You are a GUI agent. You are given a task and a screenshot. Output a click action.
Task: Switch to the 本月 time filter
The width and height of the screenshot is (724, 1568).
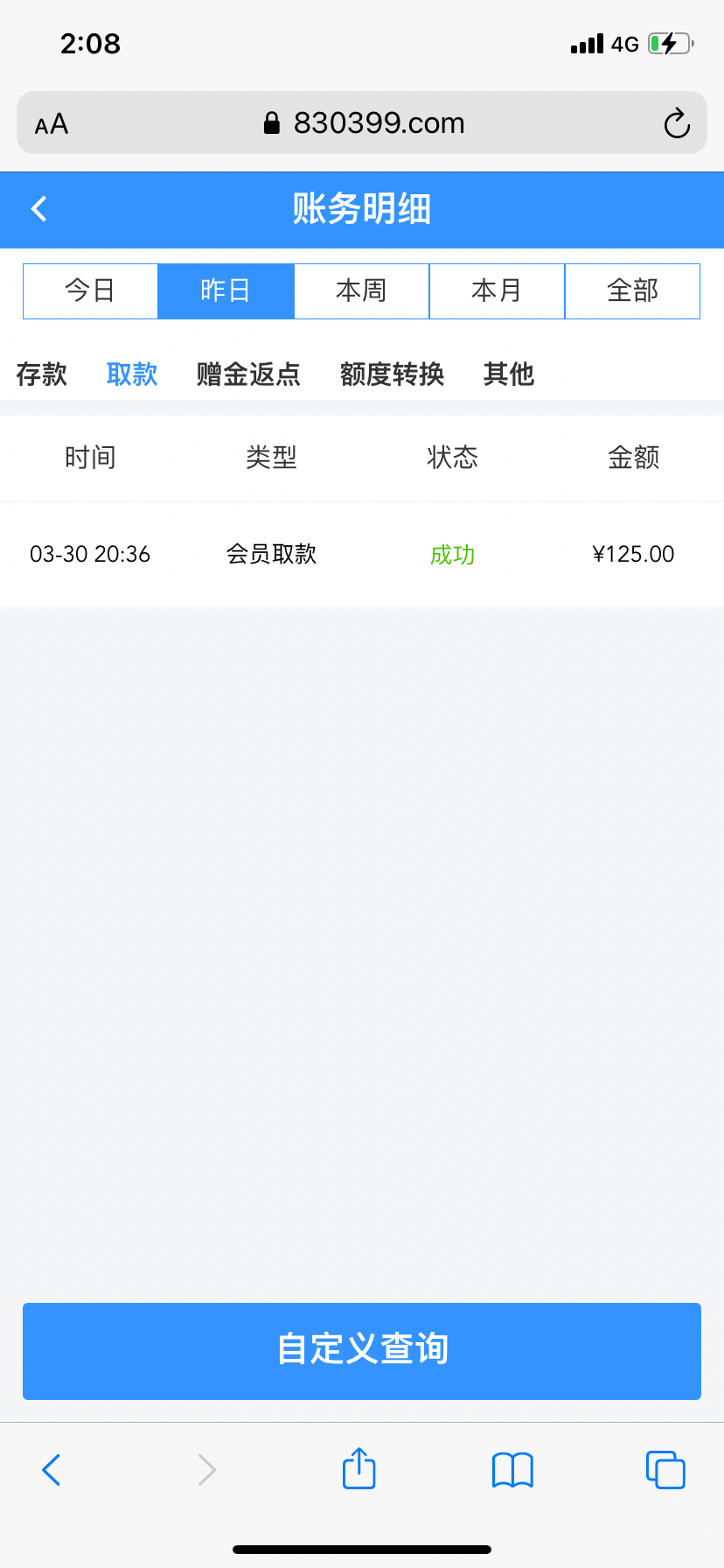497,290
